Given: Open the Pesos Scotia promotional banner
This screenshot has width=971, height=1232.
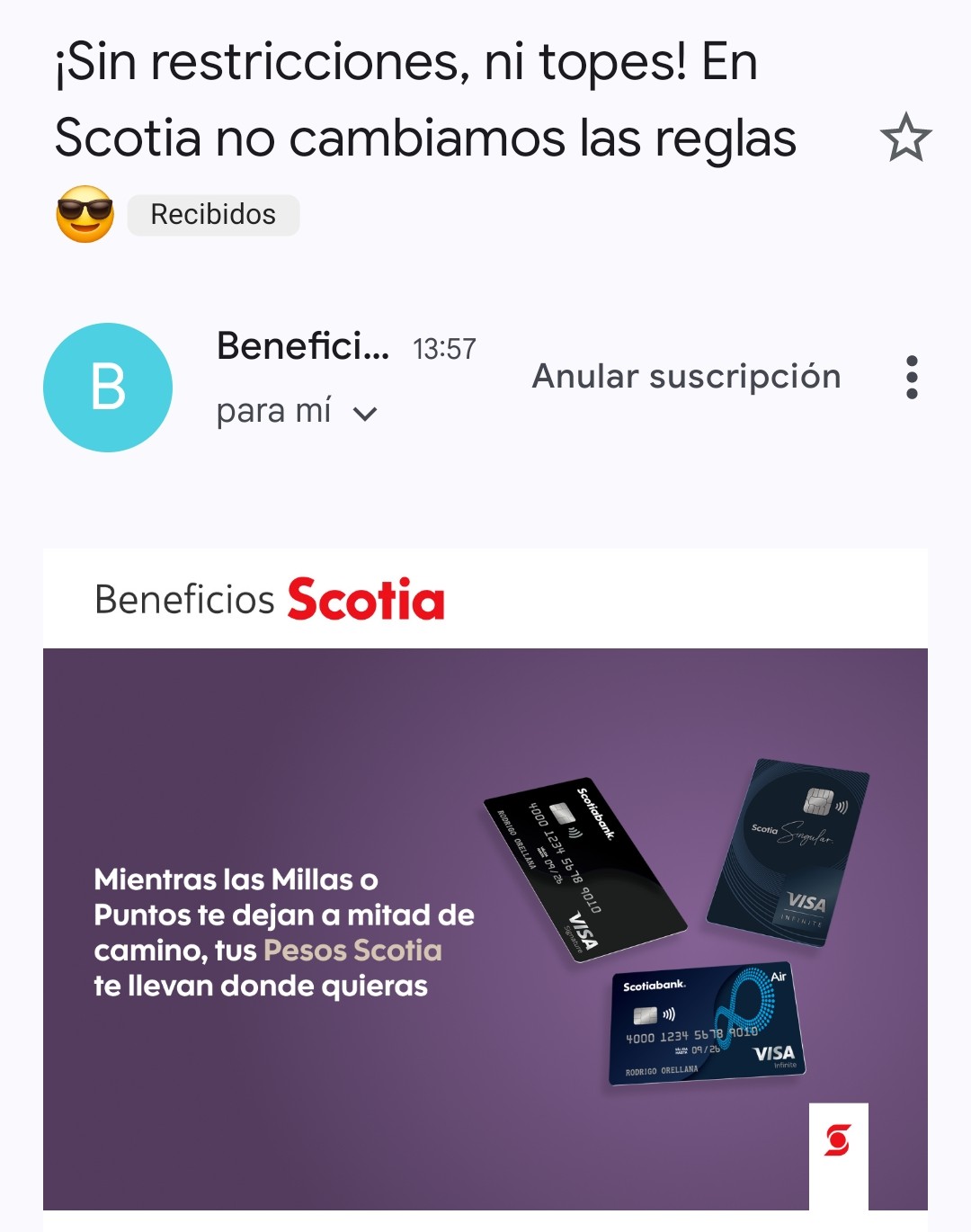Looking at the screenshot, I should pyautogui.click(x=485, y=928).
